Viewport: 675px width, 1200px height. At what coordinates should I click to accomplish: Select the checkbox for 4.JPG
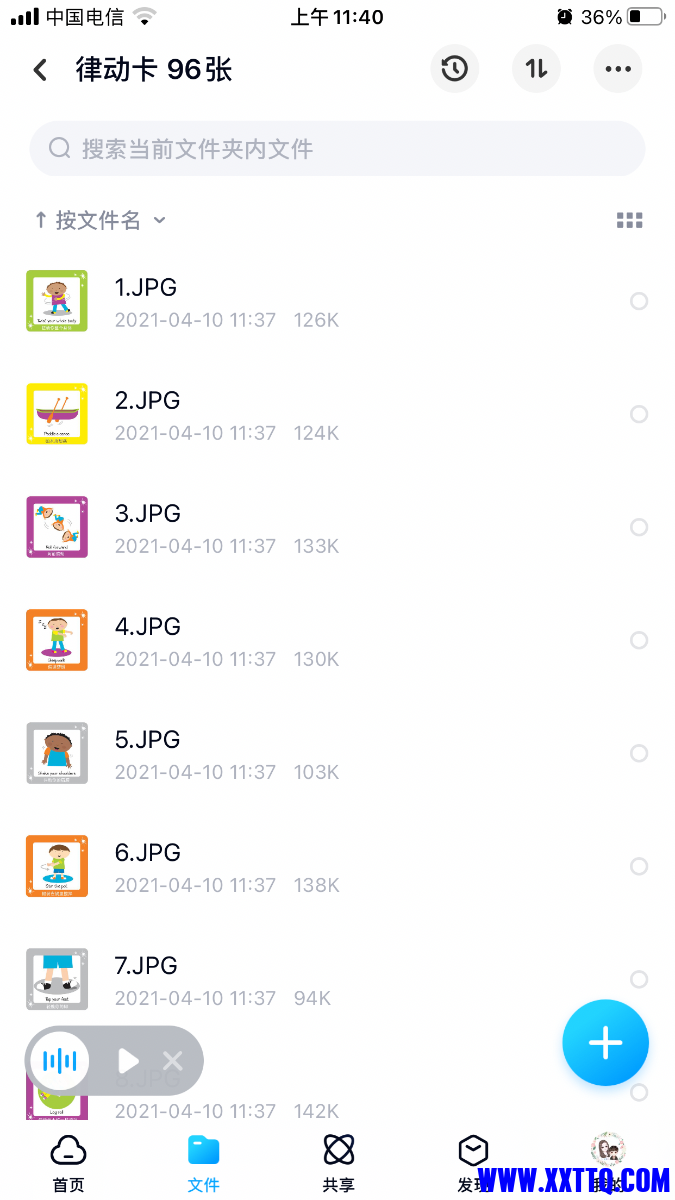tap(639, 640)
